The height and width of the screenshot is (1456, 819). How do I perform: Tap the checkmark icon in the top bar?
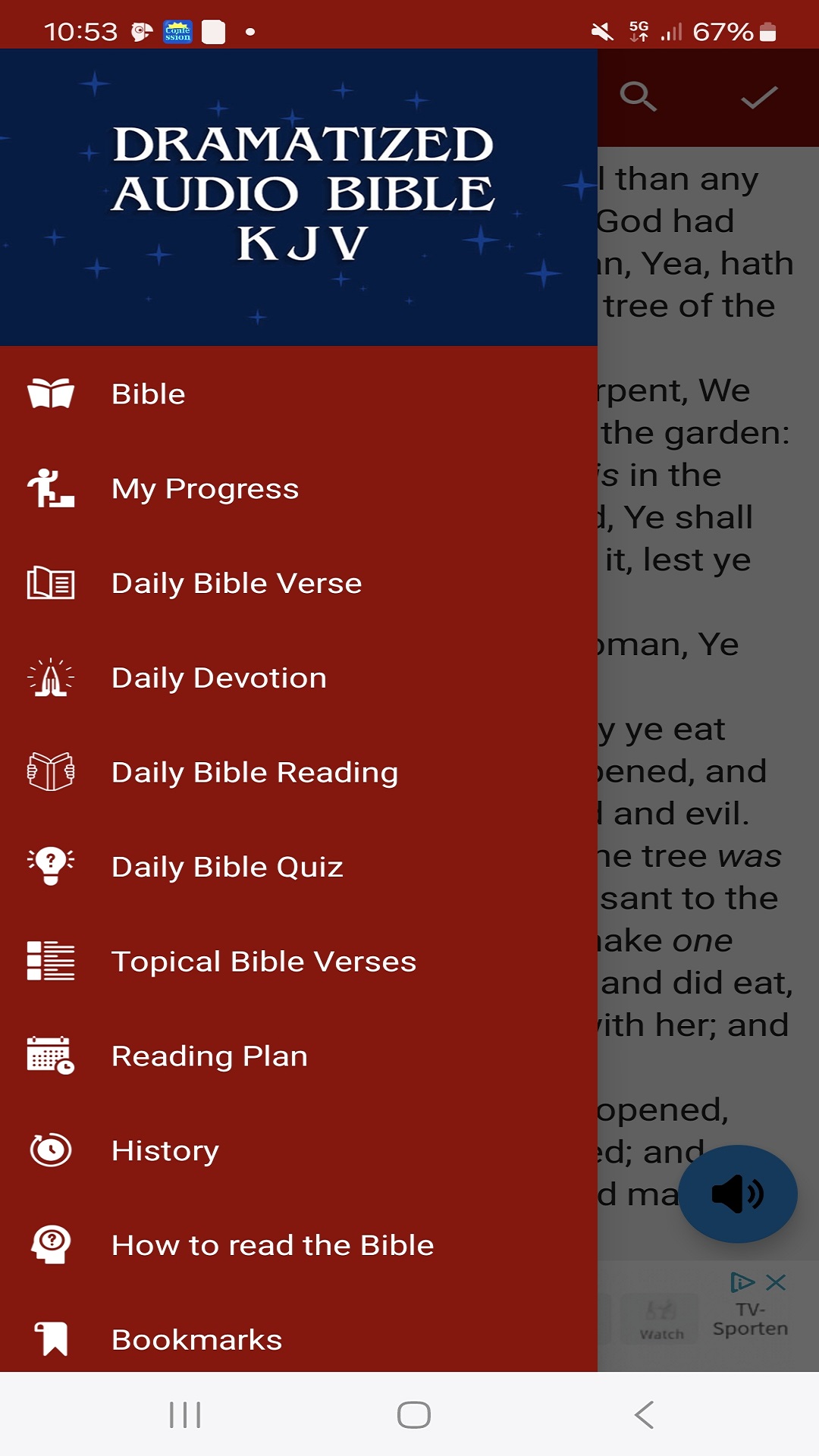point(759,97)
